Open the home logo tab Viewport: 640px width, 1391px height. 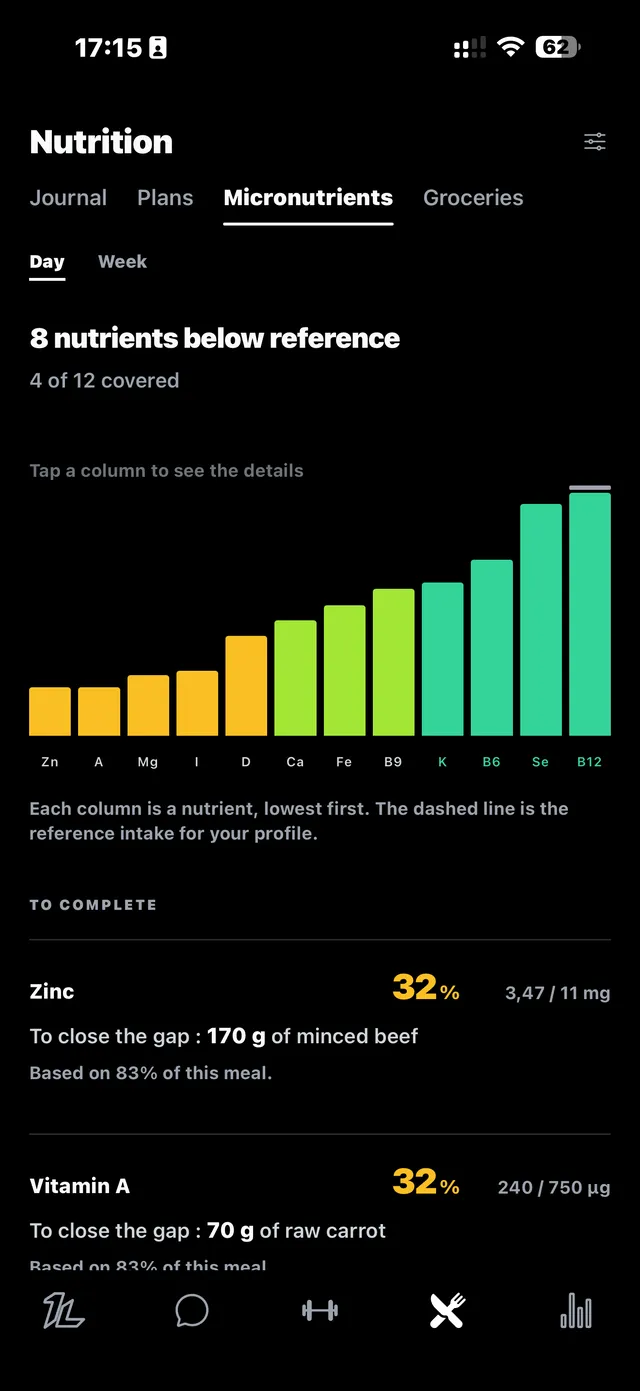point(64,1310)
